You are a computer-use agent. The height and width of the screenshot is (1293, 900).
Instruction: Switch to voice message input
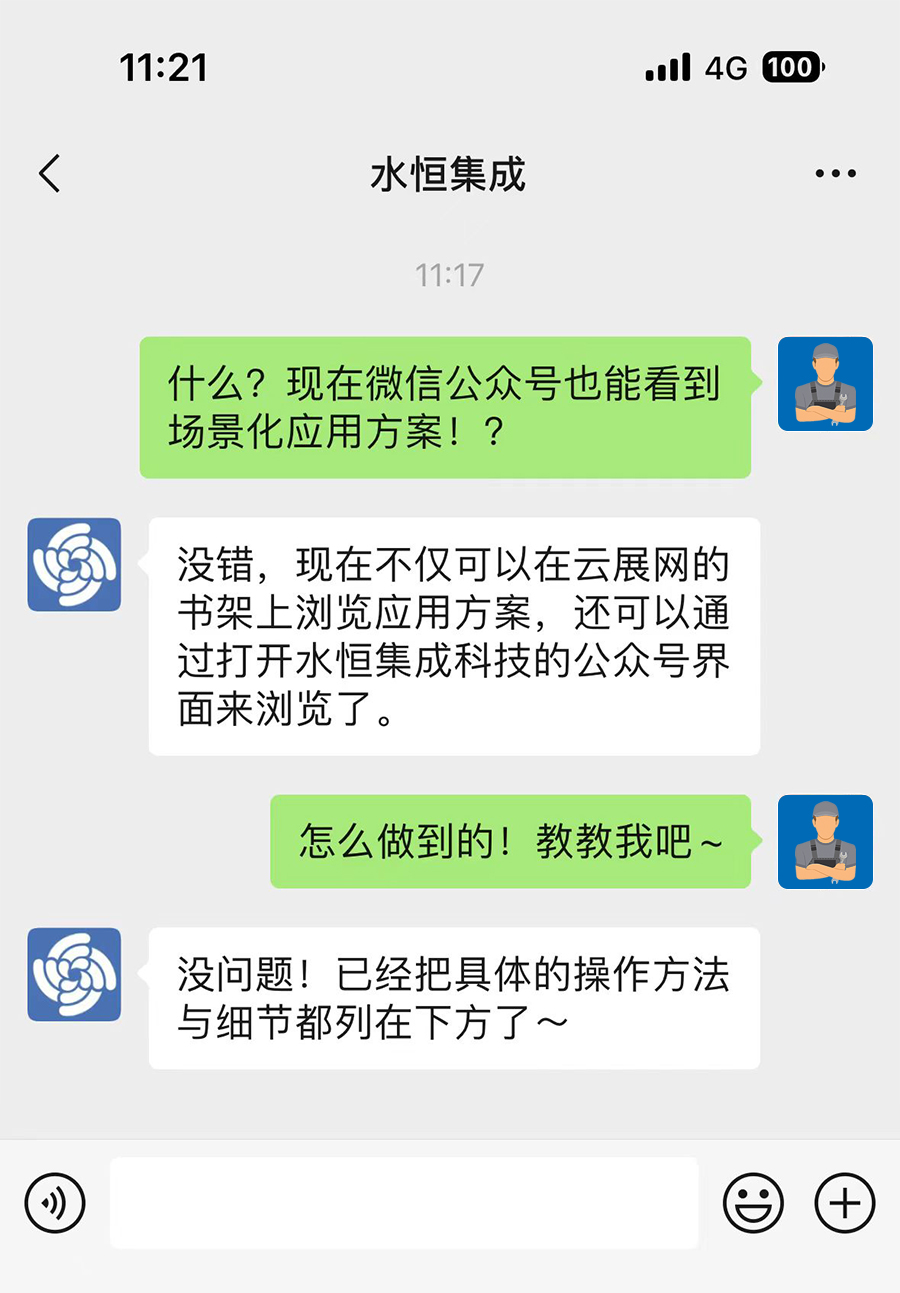55,1202
